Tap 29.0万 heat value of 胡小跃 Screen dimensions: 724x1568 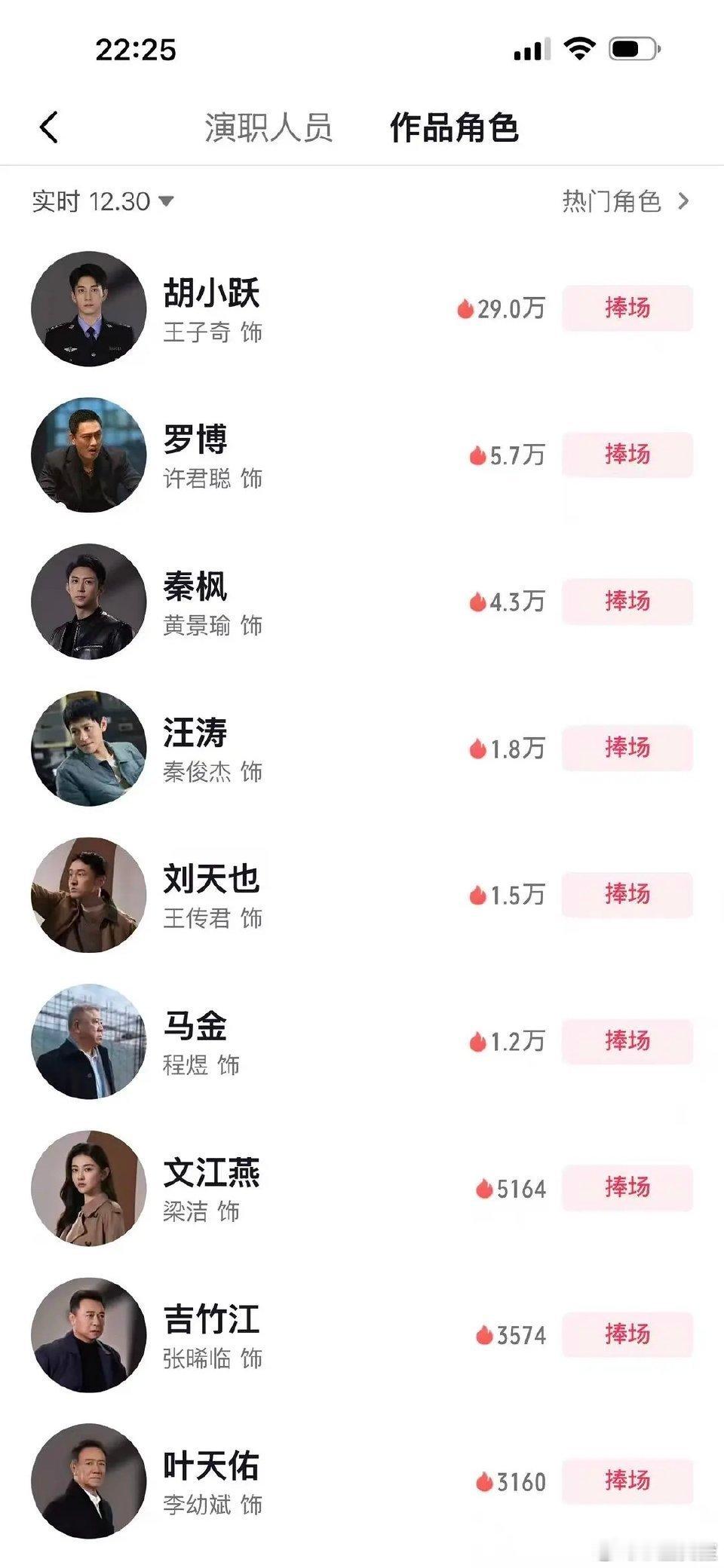[x=511, y=308]
